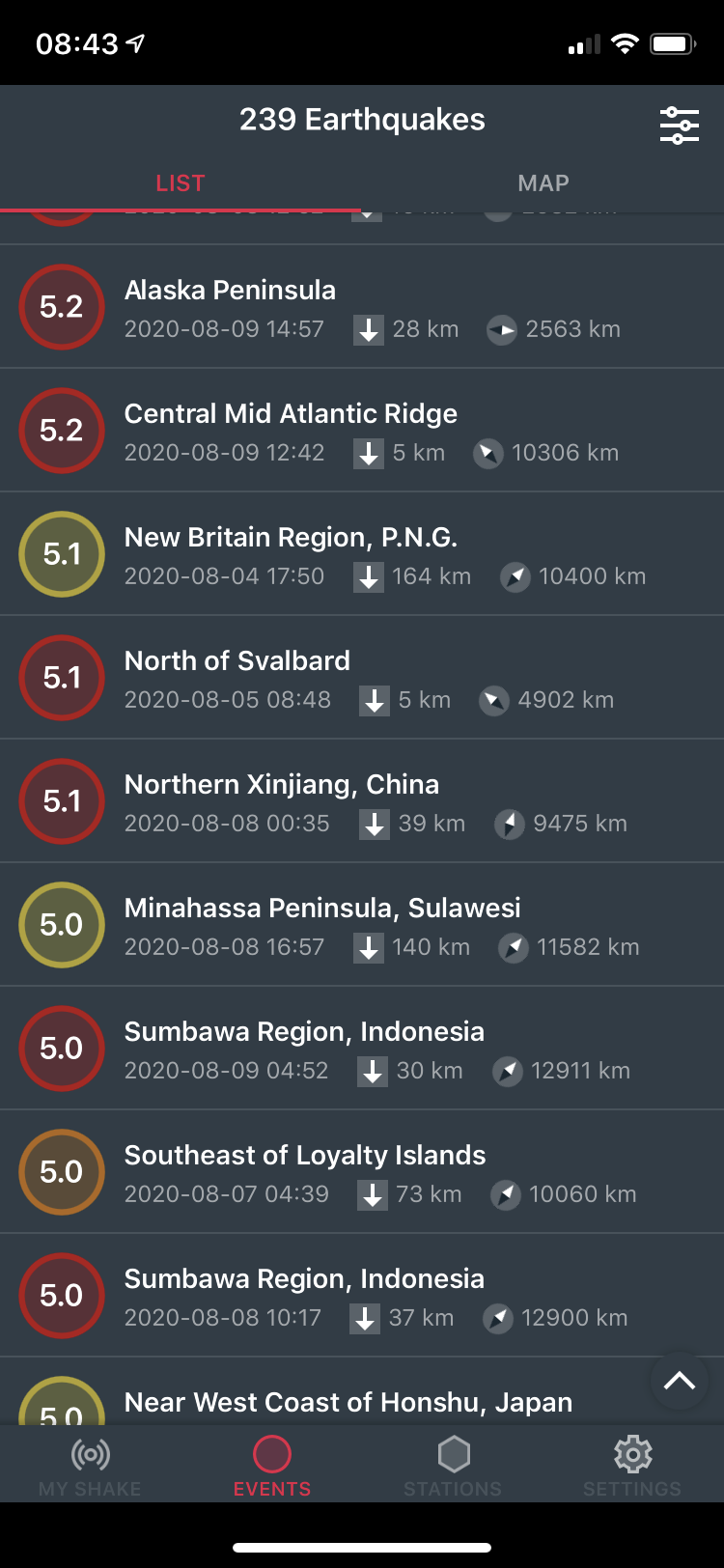This screenshot has height=1568, width=724.
Task: Open Near West Coast of Honshu earthquake
Action: point(362,1391)
